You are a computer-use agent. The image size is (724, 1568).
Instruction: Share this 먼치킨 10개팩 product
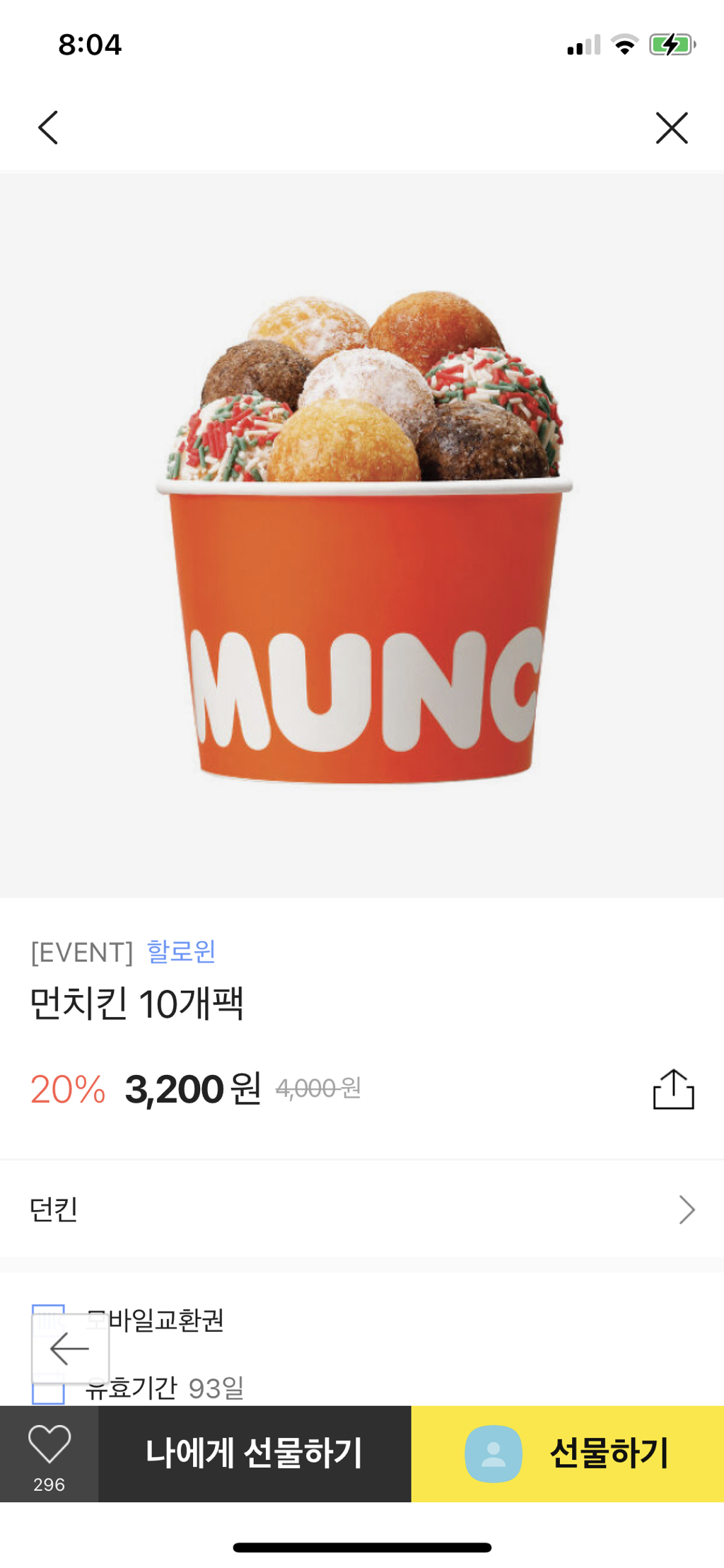(673, 1089)
